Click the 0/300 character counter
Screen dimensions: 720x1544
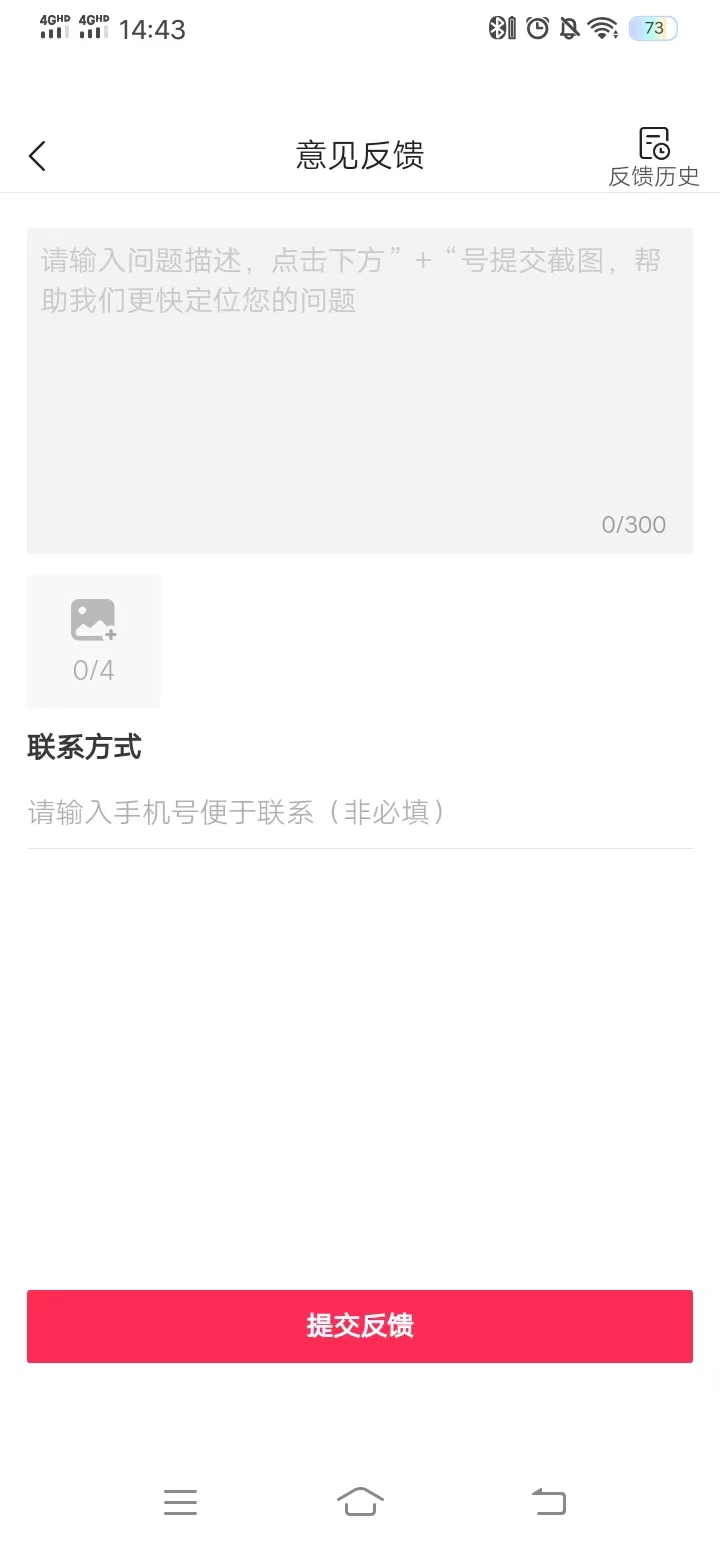(633, 524)
